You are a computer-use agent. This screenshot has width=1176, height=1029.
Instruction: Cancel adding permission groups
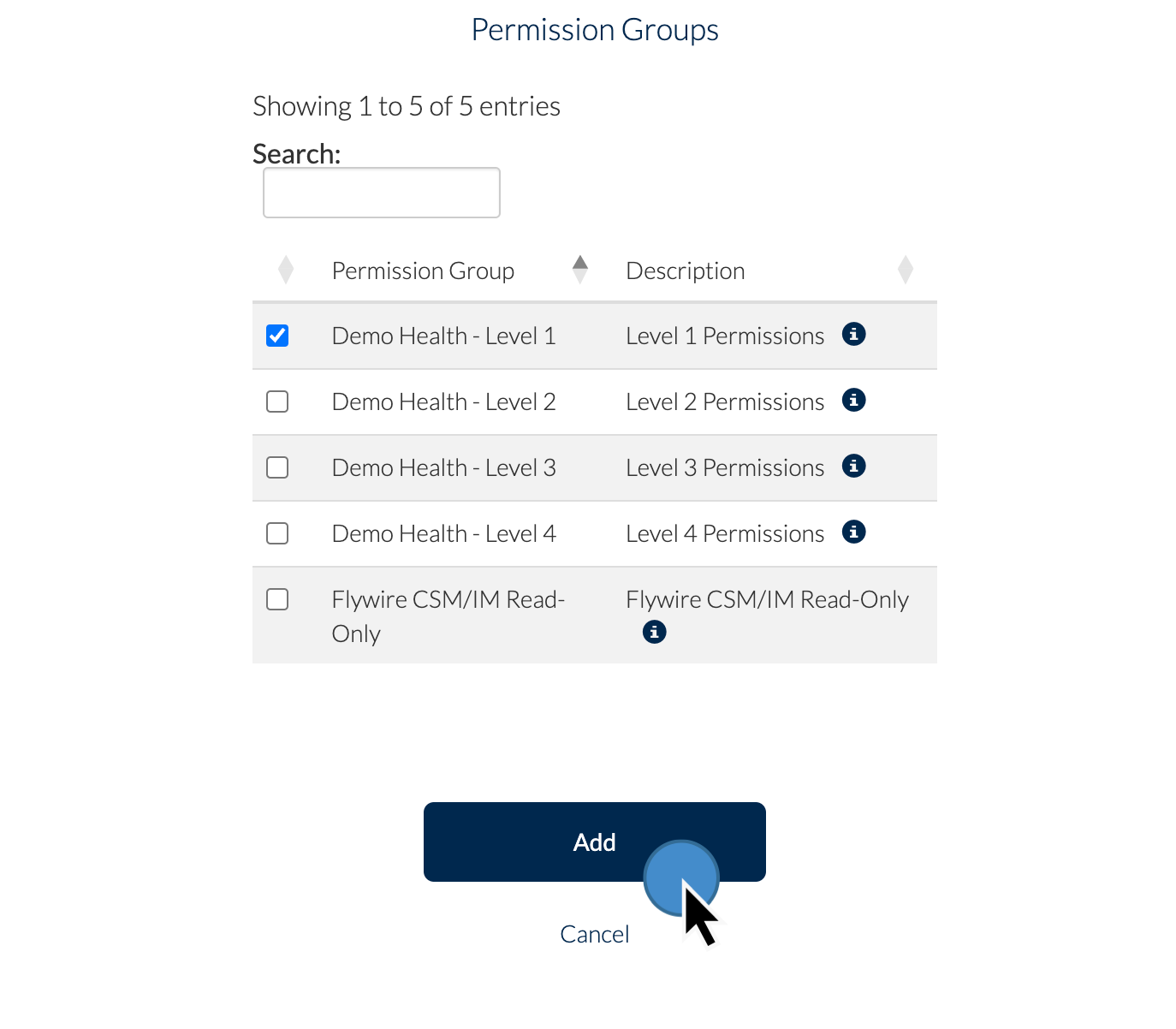(594, 934)
